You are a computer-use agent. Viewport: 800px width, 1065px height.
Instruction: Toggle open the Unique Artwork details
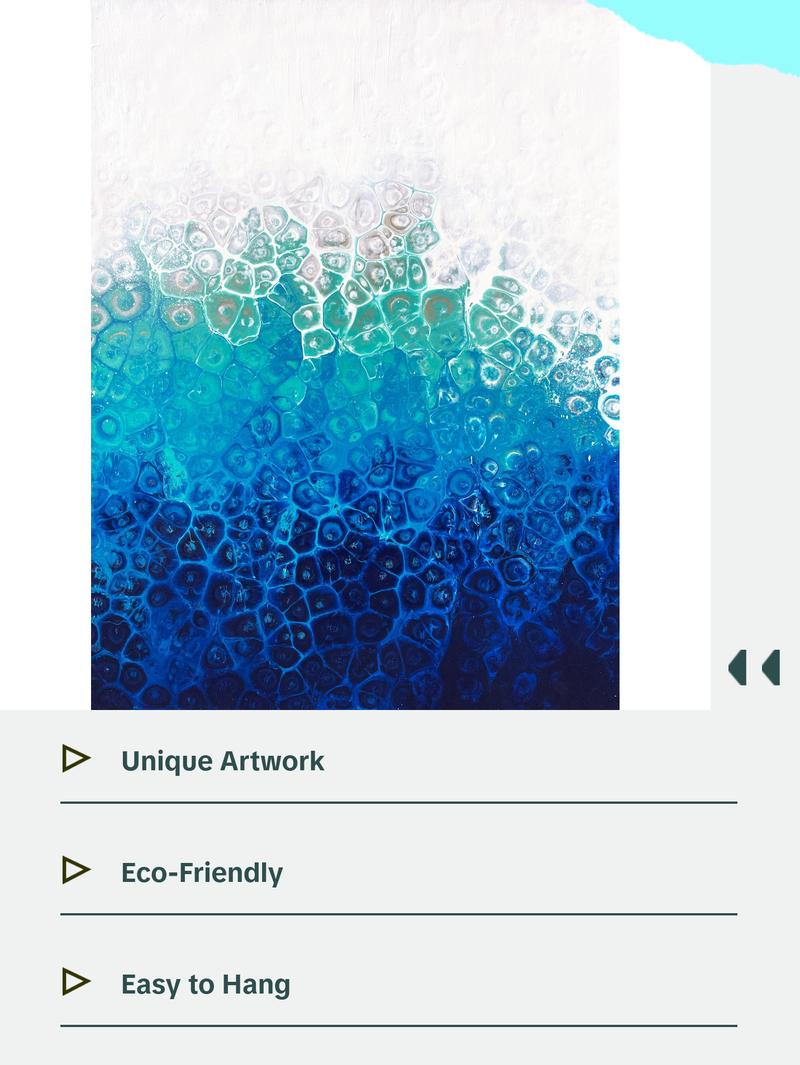pos(223,760)
